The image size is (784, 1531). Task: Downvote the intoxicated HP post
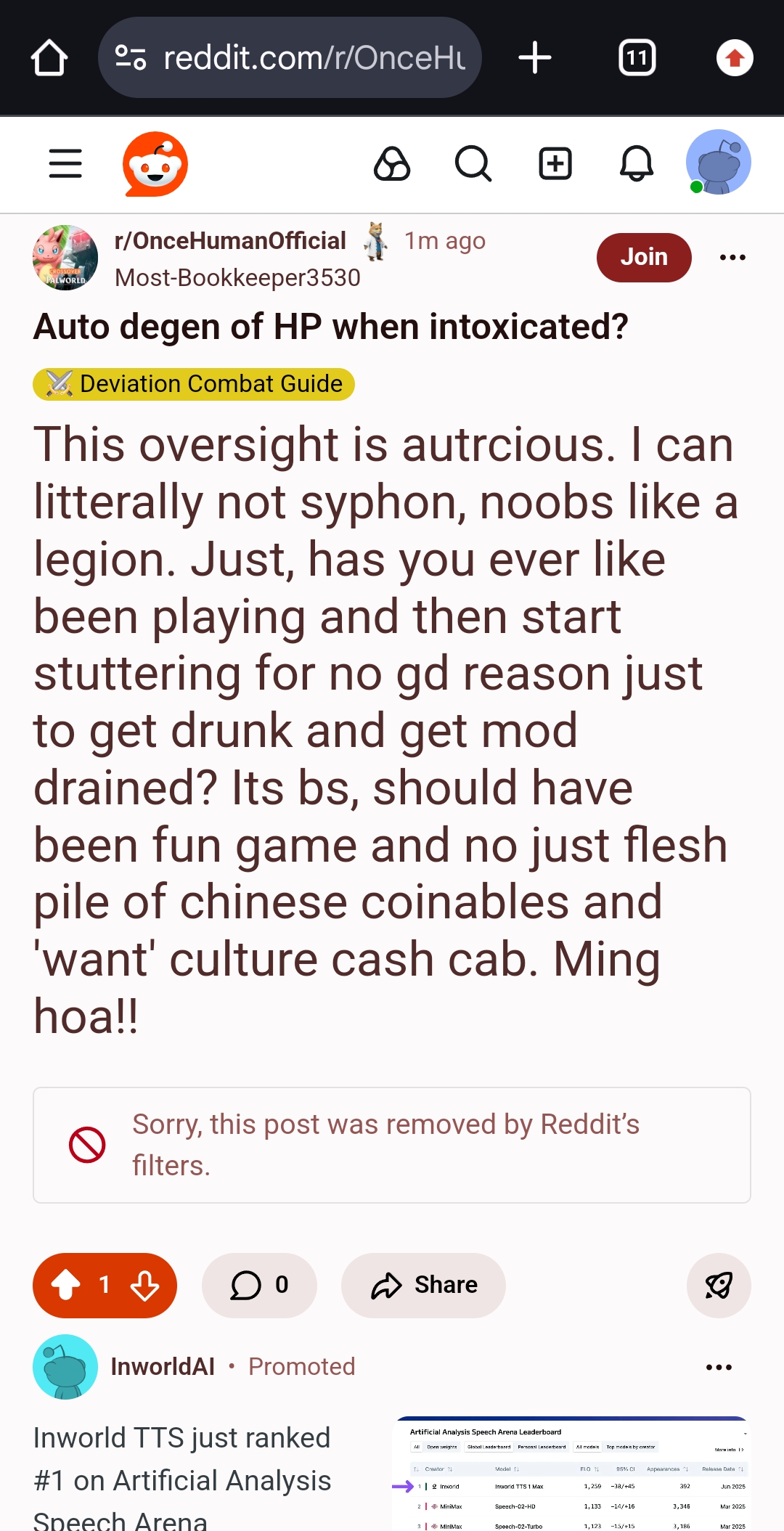click(x=145, y=1285)
